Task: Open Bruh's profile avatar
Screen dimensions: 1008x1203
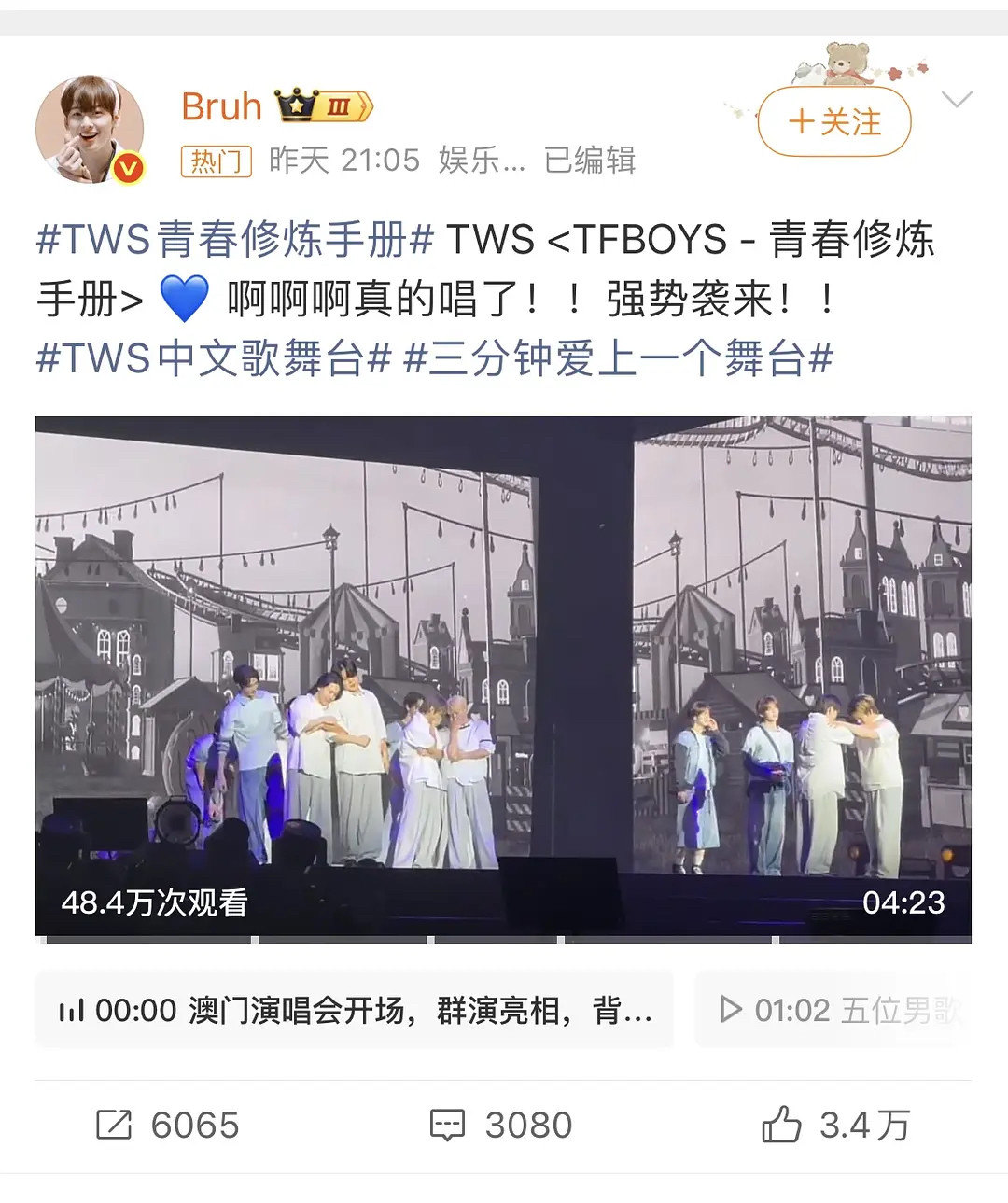Action: pyautogui.click(x=90, y=129)
